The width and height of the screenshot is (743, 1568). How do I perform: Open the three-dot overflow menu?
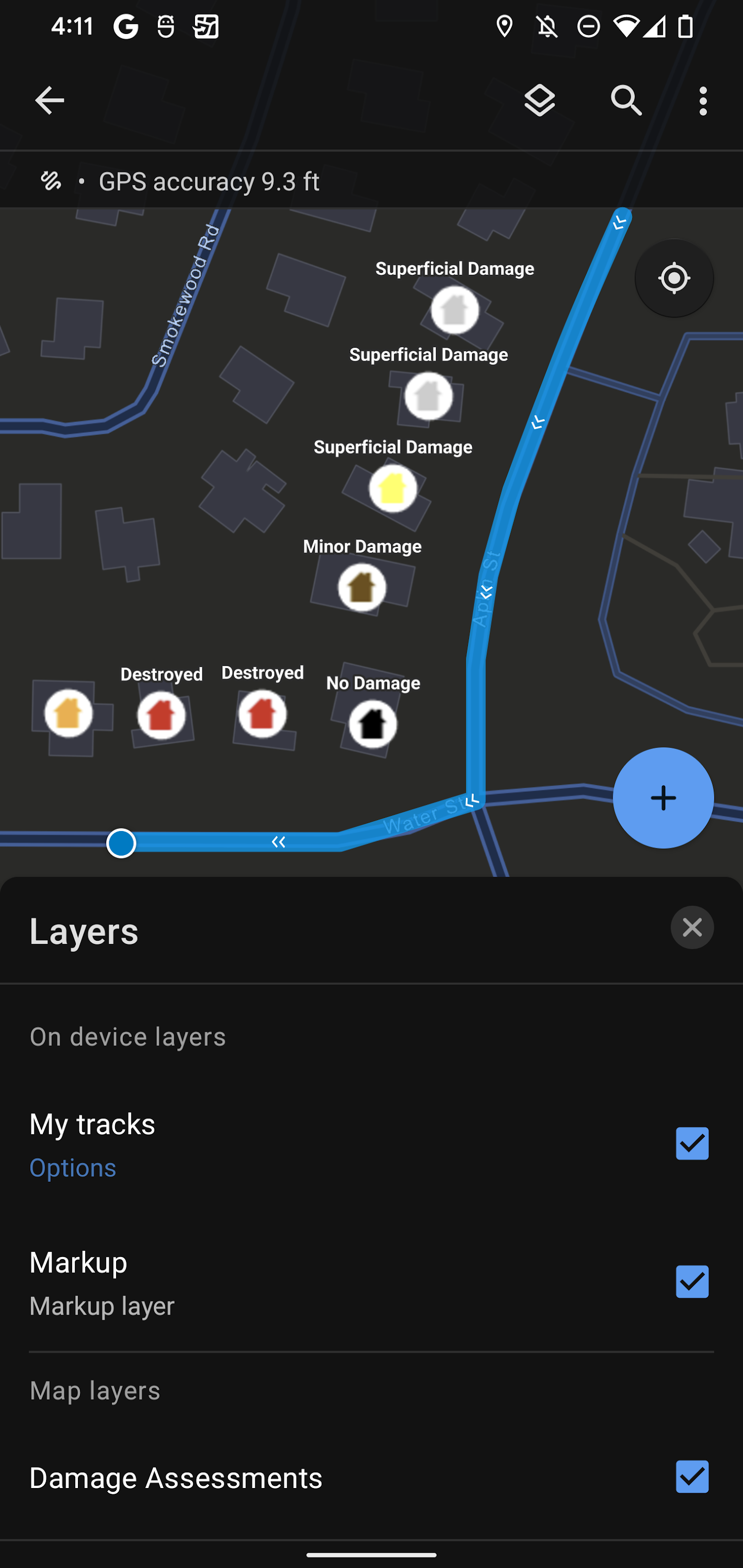click(703, 101)
